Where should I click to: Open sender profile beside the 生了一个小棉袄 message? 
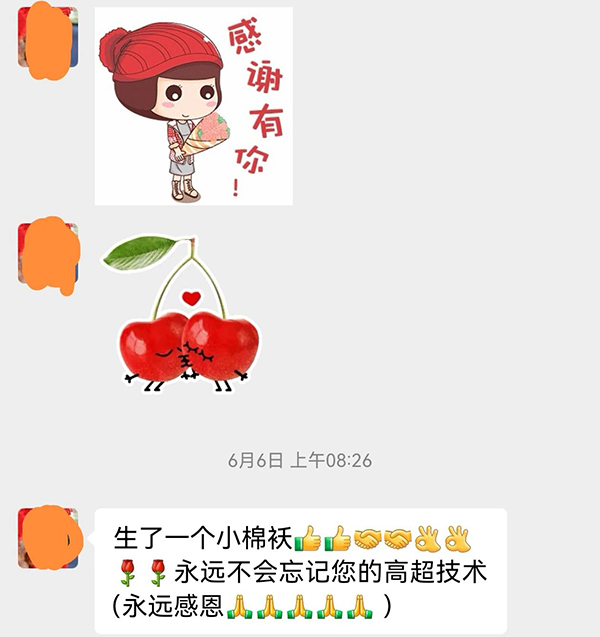click(x=48, y=538)
